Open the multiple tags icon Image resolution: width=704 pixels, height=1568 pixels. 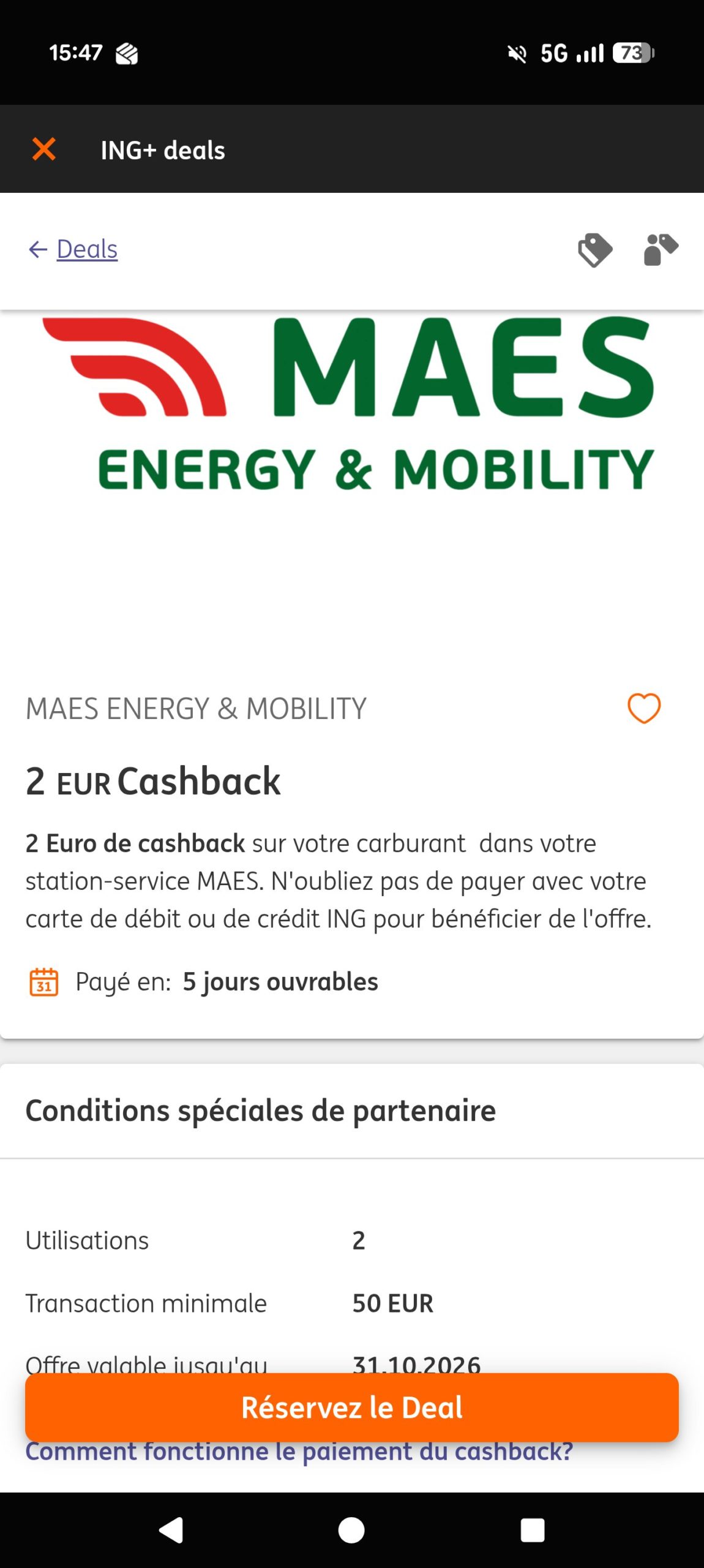(661, 249)
